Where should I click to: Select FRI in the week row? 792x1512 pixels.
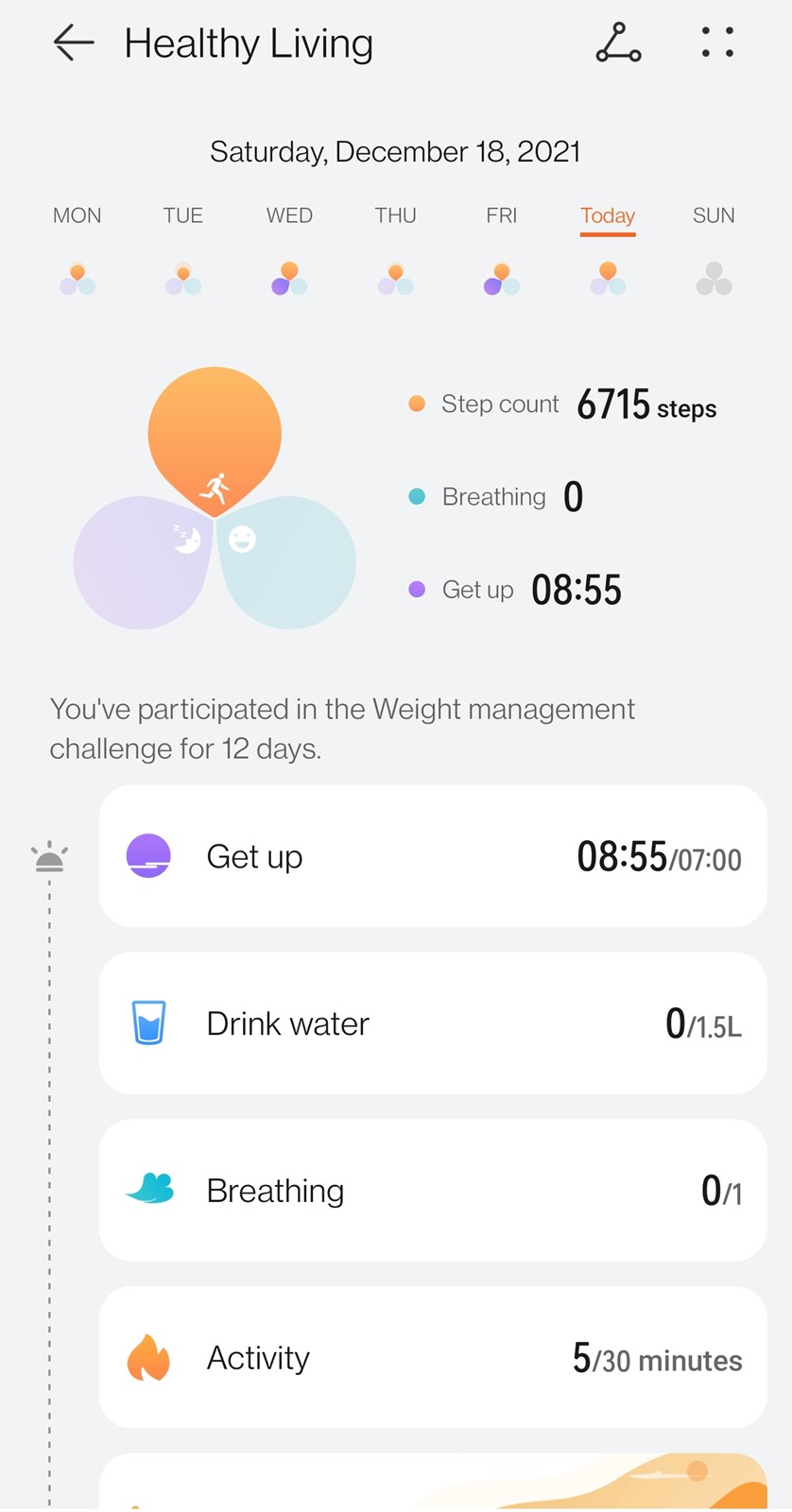502,248
